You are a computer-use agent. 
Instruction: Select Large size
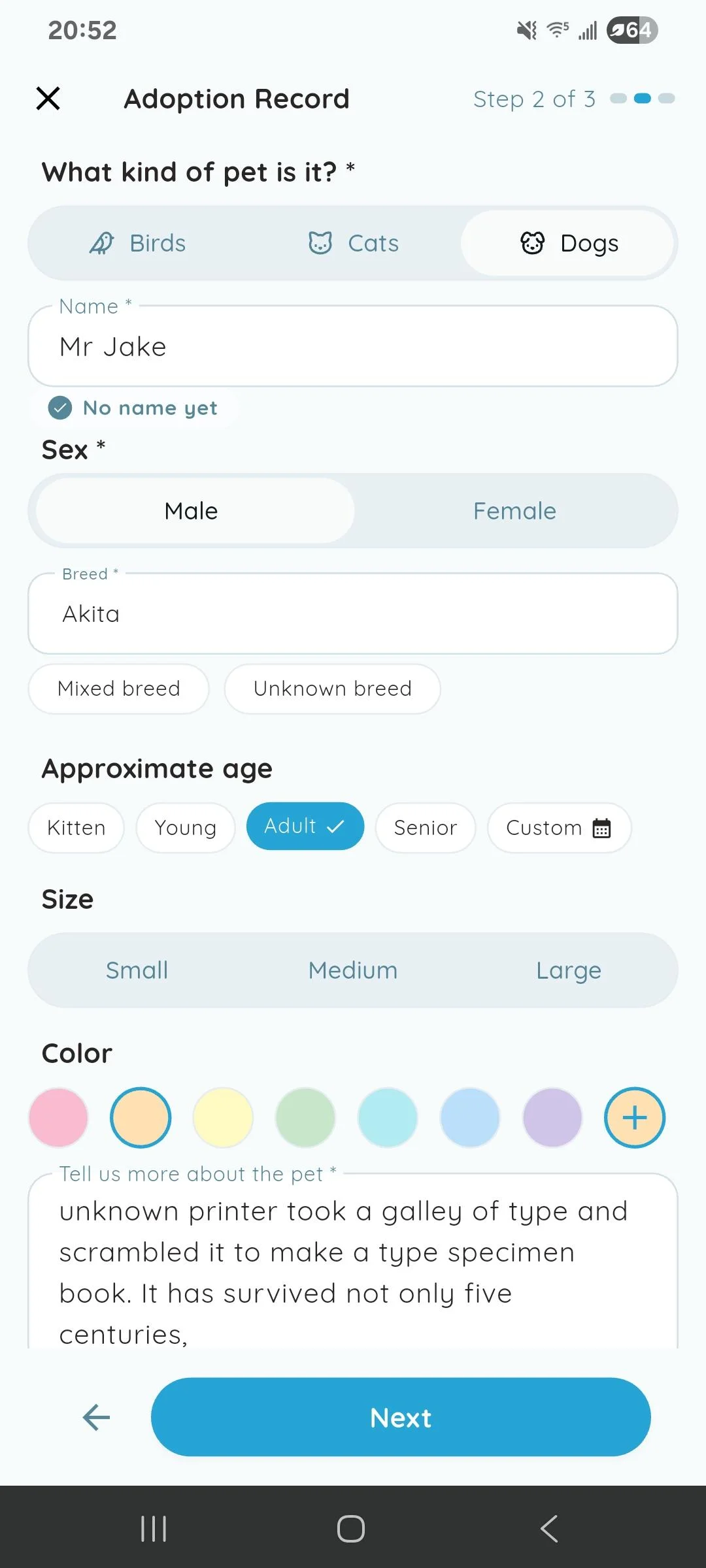[x=569, y=970]
